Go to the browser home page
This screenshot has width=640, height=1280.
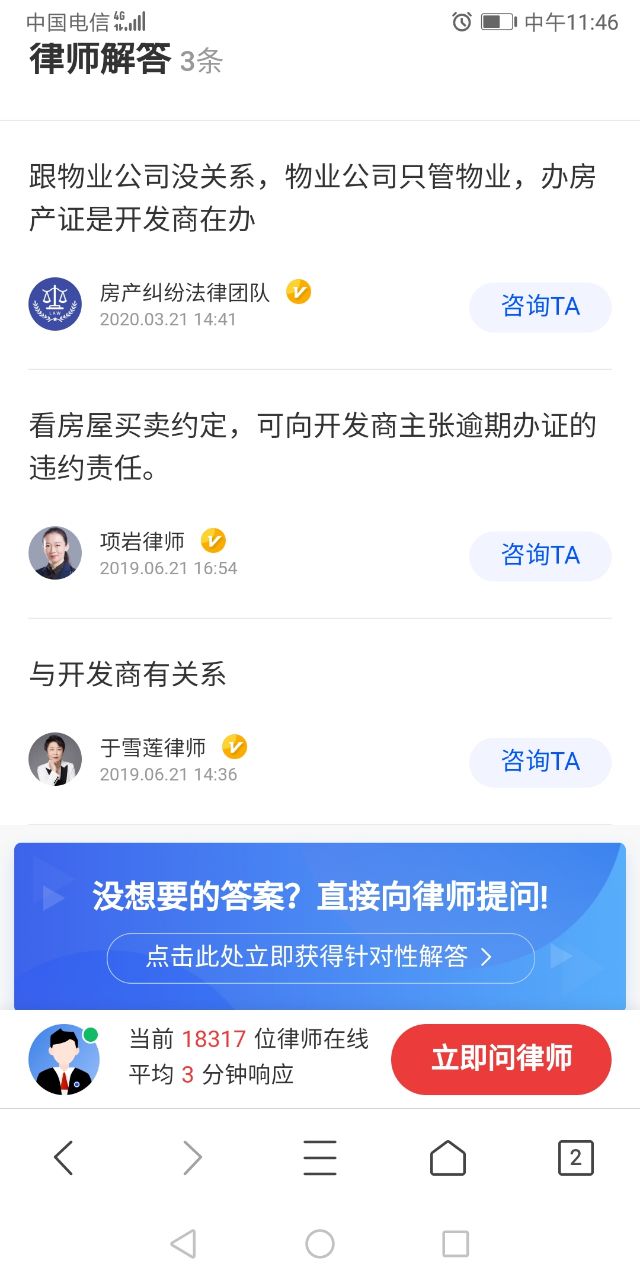coord(448,1158)
